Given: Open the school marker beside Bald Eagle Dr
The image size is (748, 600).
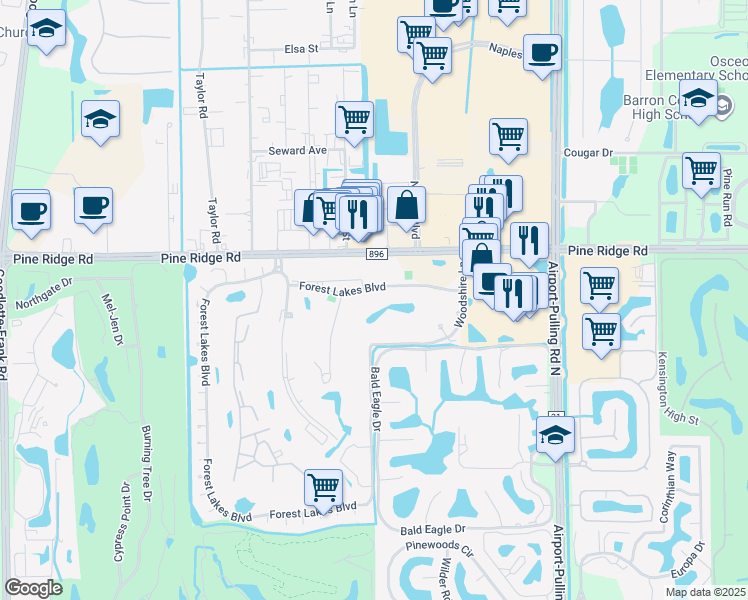Looking at the screenshot, I should (555, 436).
